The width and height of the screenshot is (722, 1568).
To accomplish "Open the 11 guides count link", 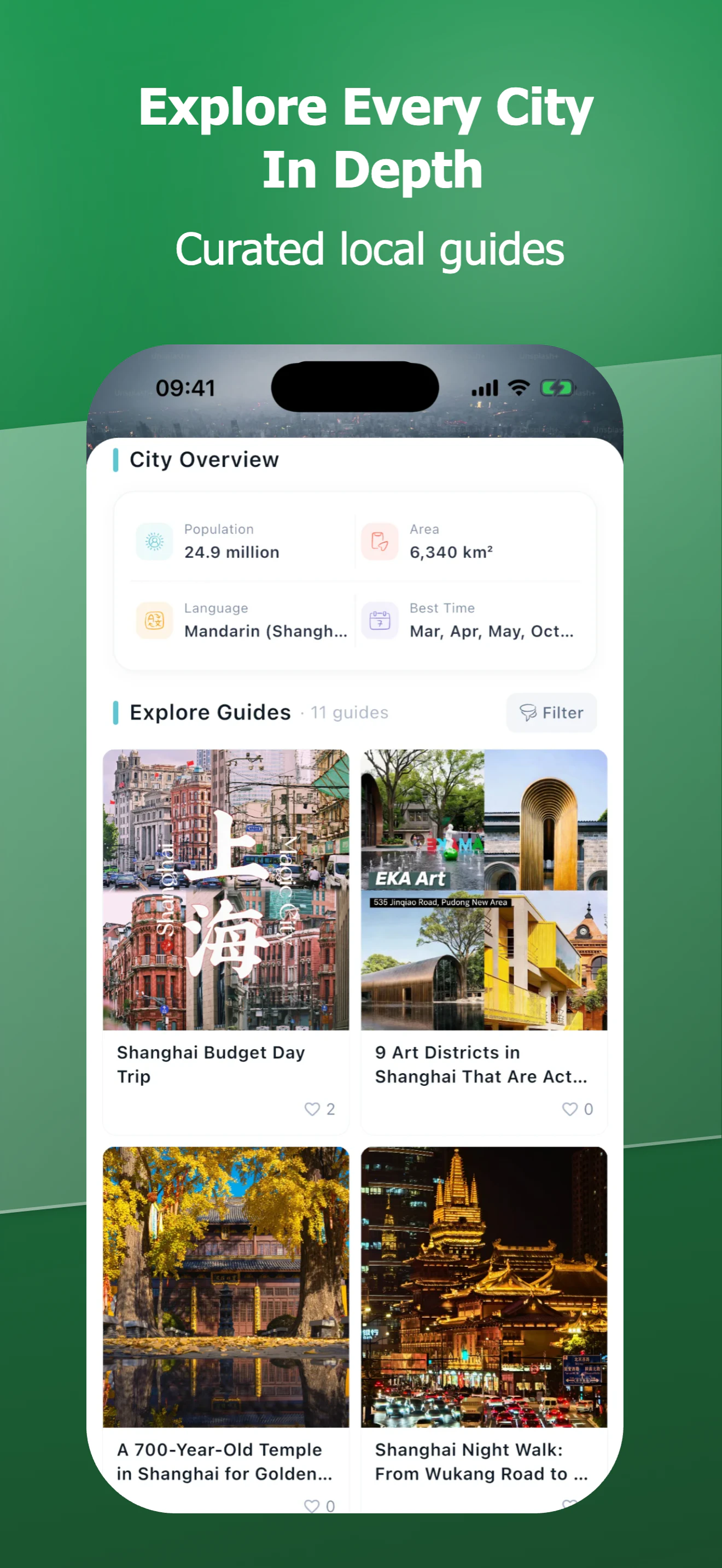I will 349,712.
